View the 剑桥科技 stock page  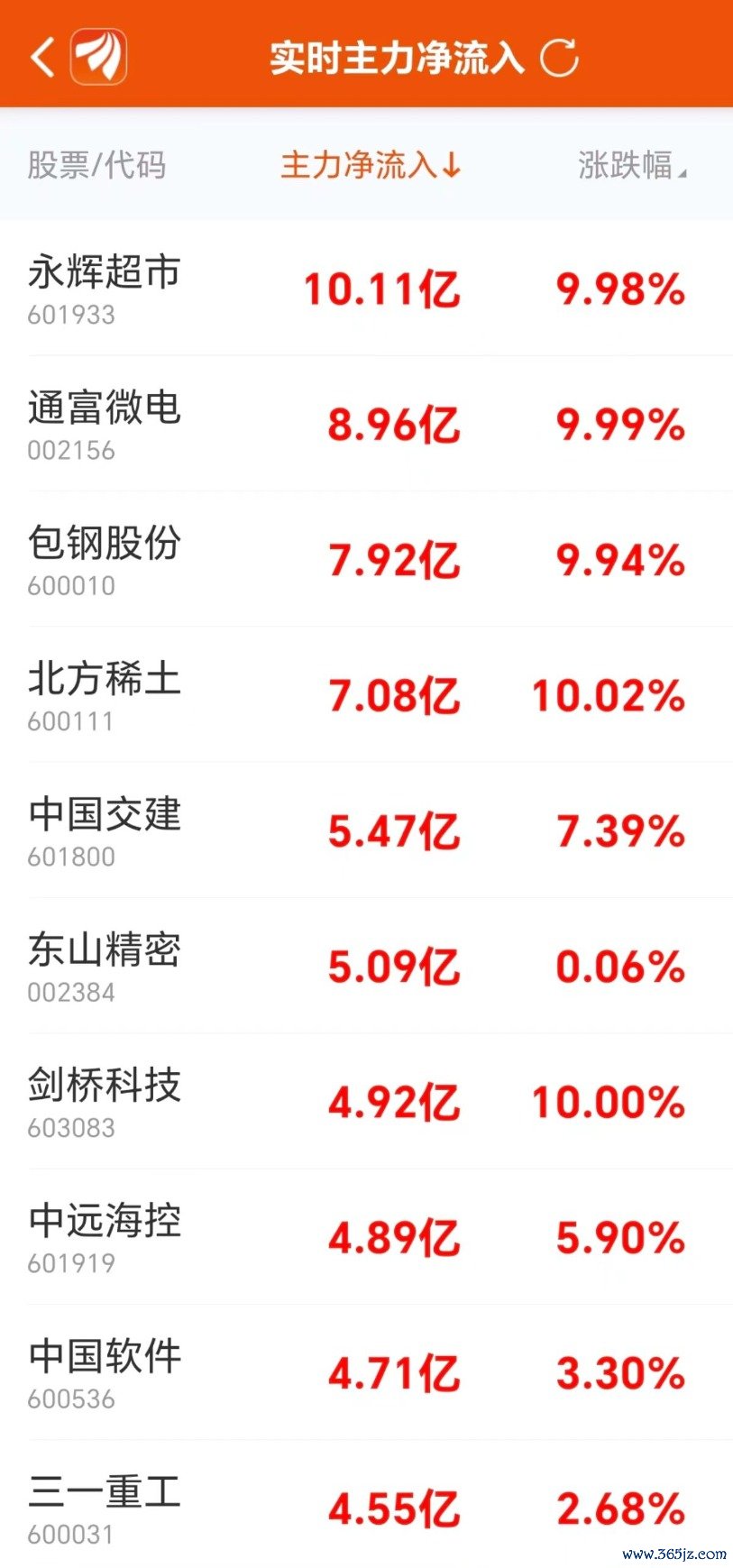point(366,1101)
